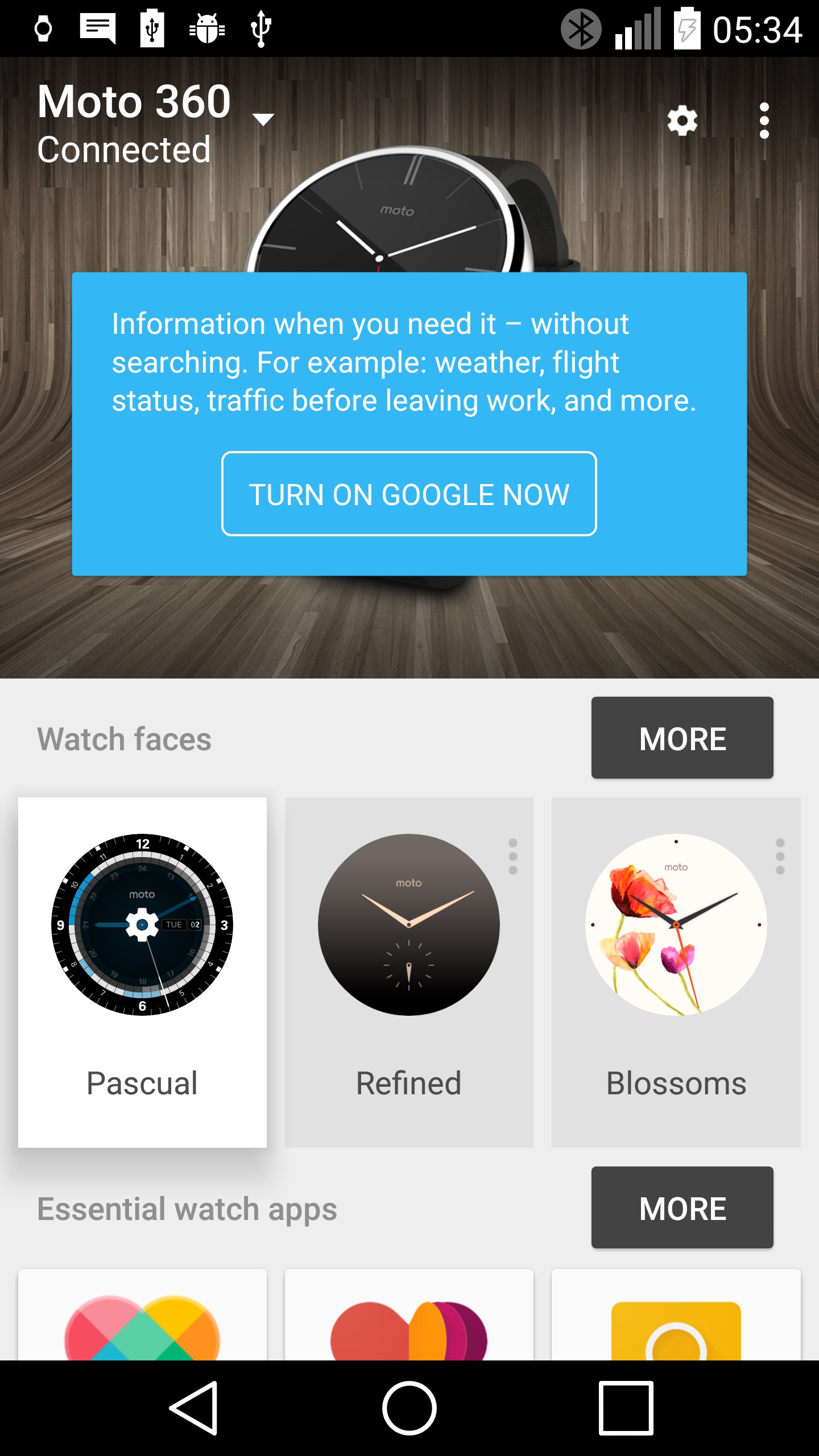Viewport: 819px width, 1456px height.
Task: Show more essential watch apps
Action: [682, 1207]
